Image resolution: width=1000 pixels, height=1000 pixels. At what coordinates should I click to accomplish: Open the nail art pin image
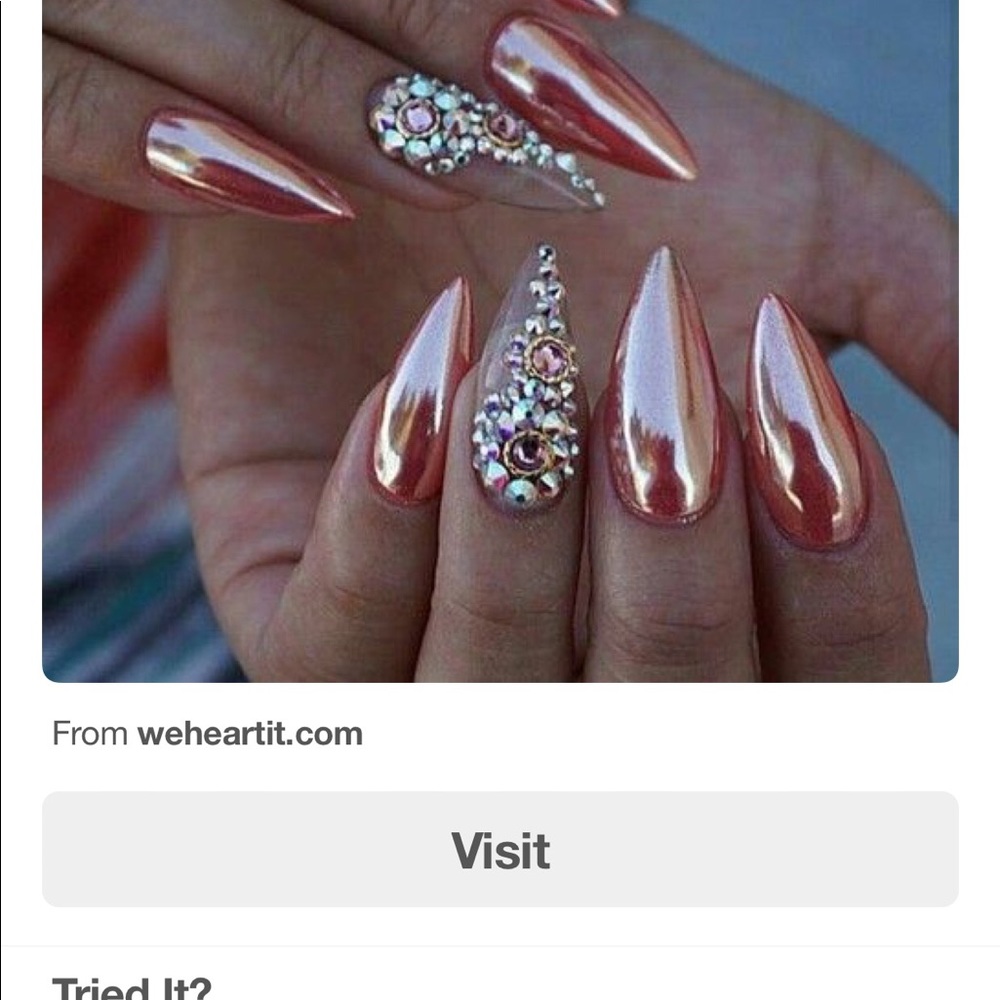500,340
